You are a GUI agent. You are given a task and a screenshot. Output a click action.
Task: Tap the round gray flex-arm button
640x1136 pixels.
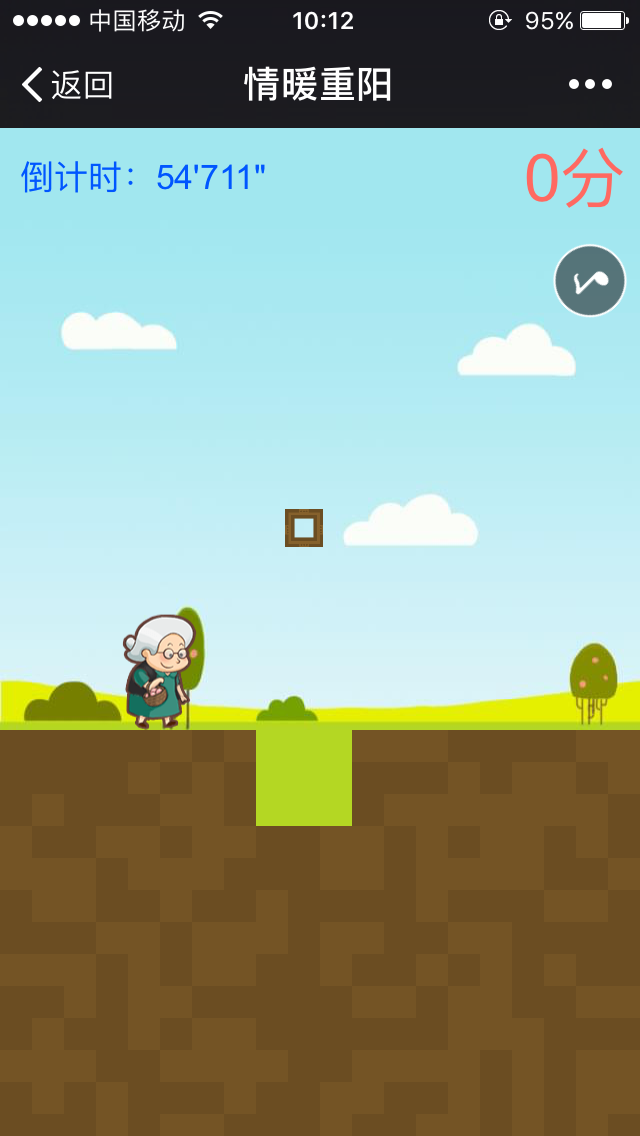[590, 281]
